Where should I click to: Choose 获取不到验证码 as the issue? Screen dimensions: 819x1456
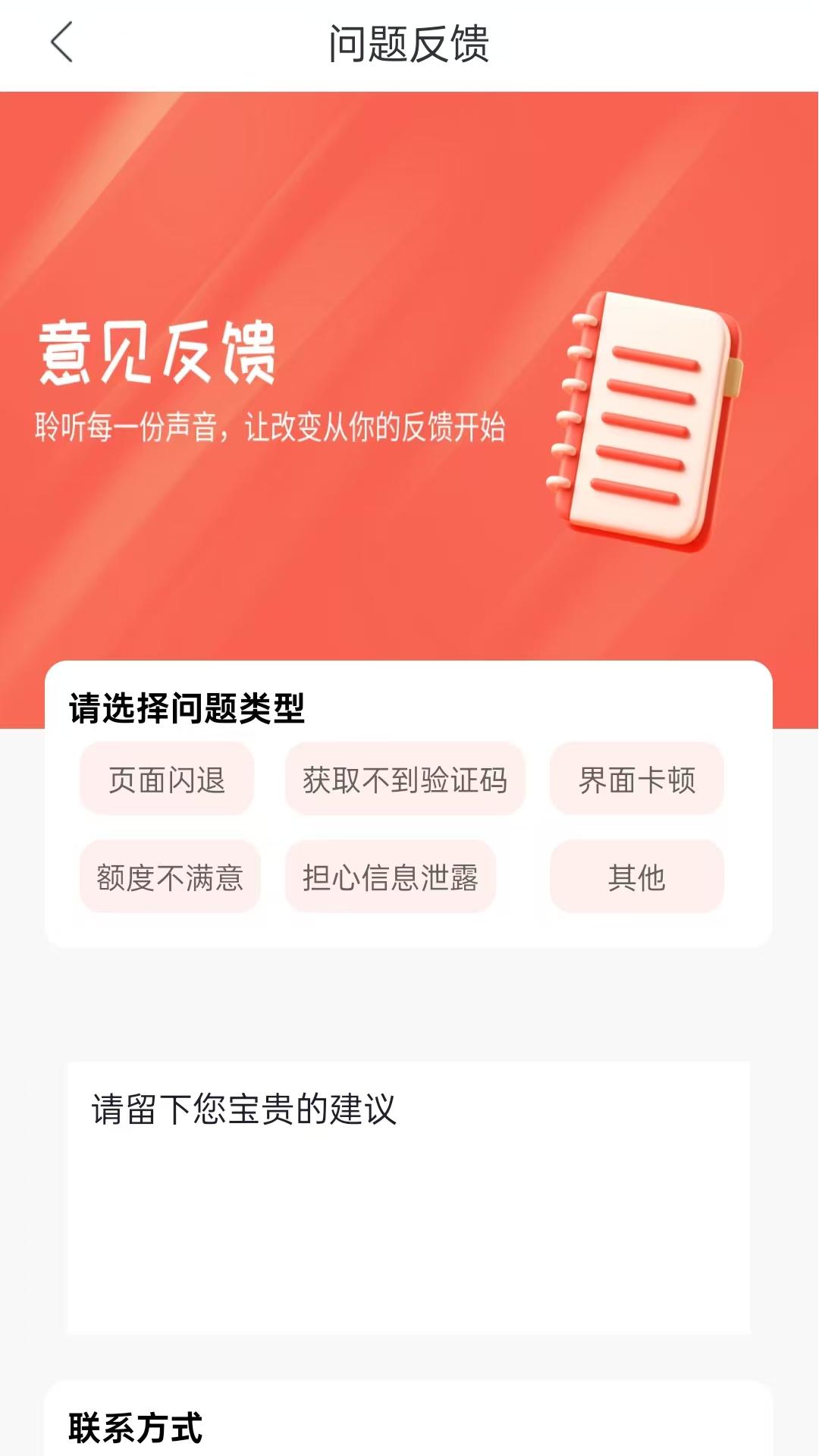[x=405, y=780]
